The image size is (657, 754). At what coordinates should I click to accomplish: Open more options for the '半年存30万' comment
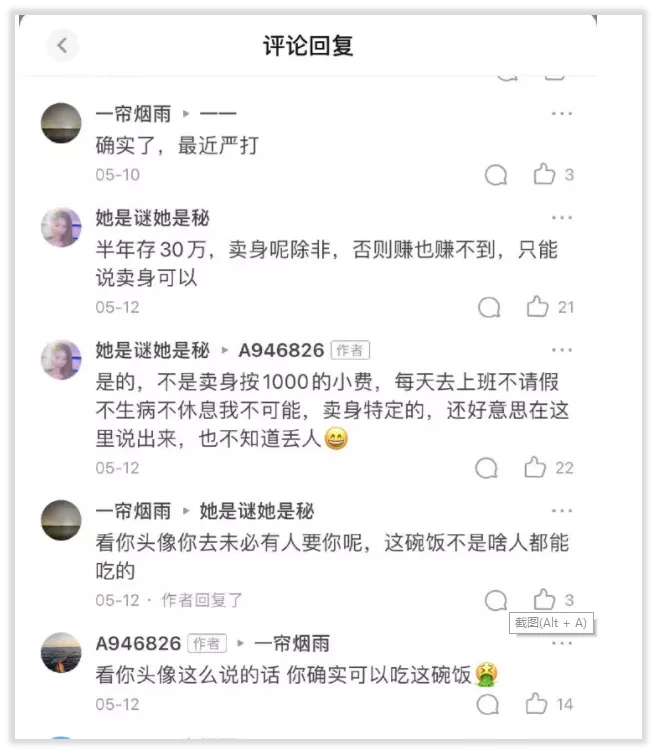click(x=562, y=217)
